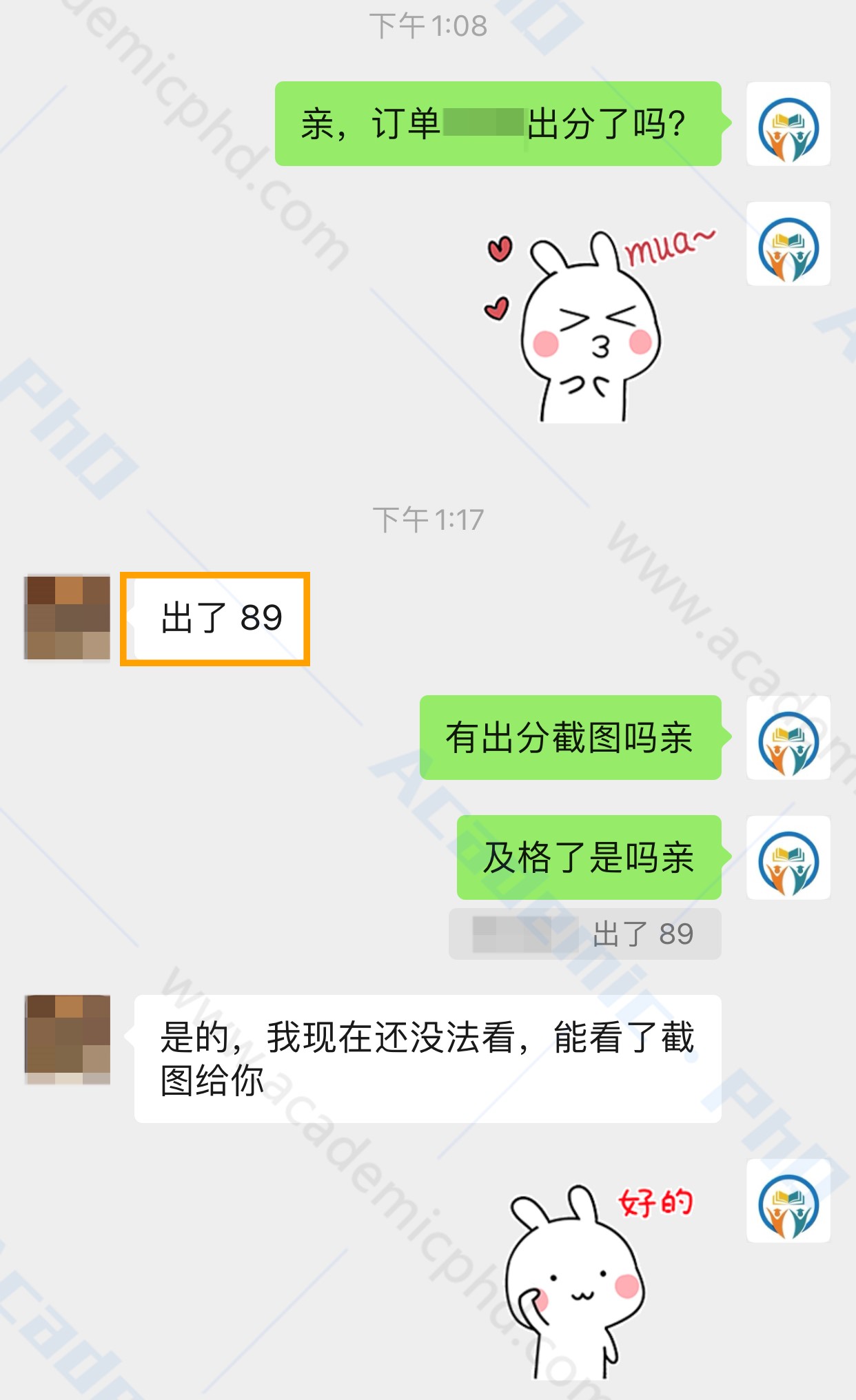Screen dimensions: 856x1400
Task: Open the contact avatar beside "出了 89" message
Action: pos(68,618)
